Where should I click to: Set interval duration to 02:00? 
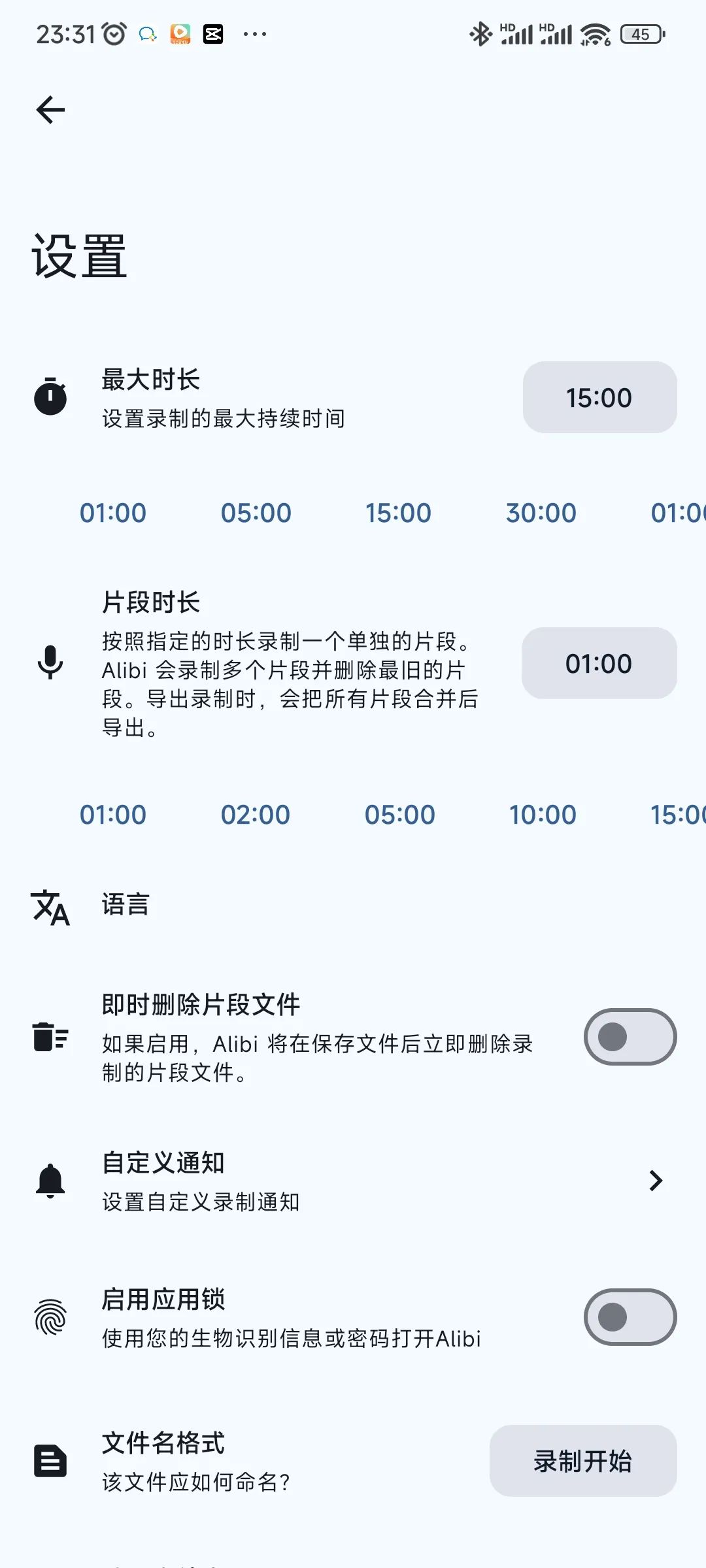(x=256, y=815)
